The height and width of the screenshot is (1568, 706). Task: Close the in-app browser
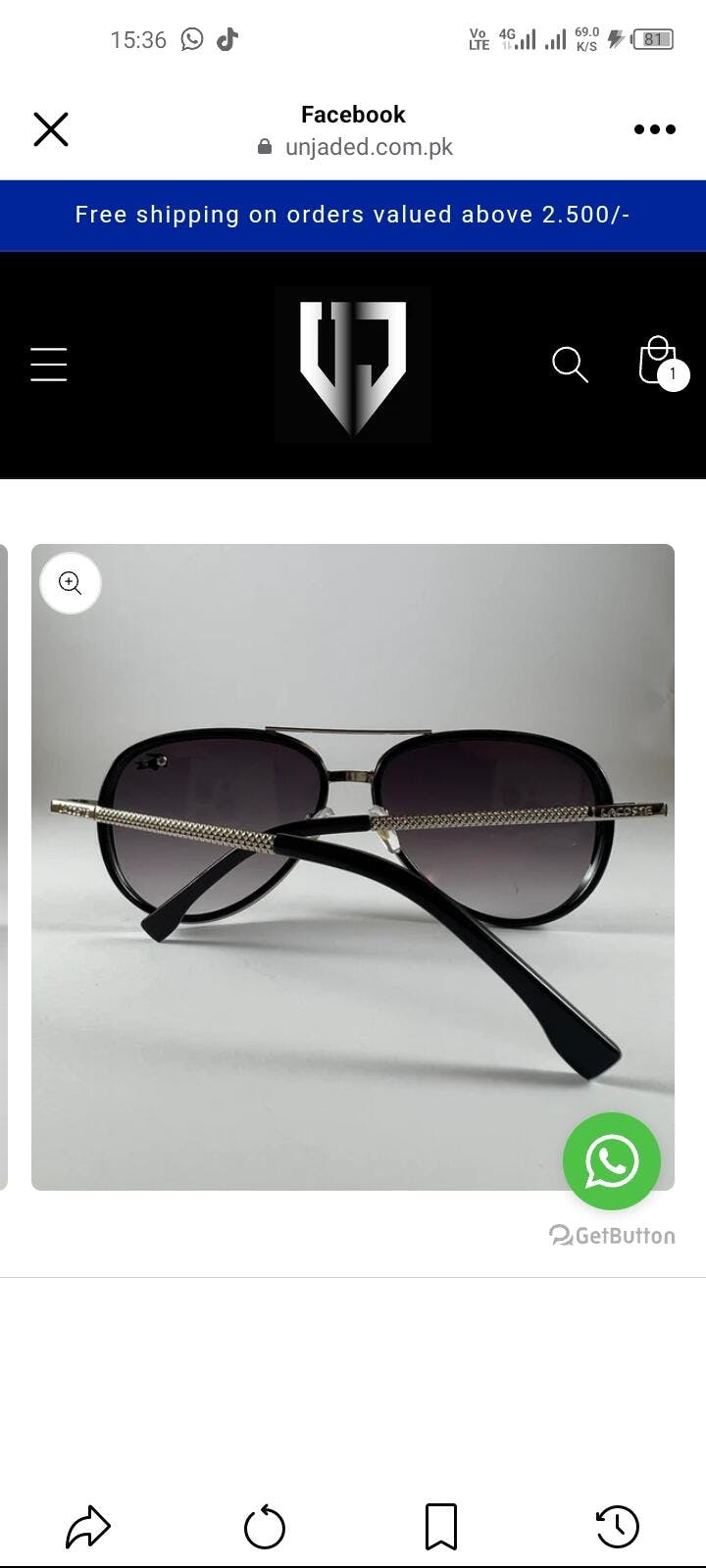pos(51,129)
